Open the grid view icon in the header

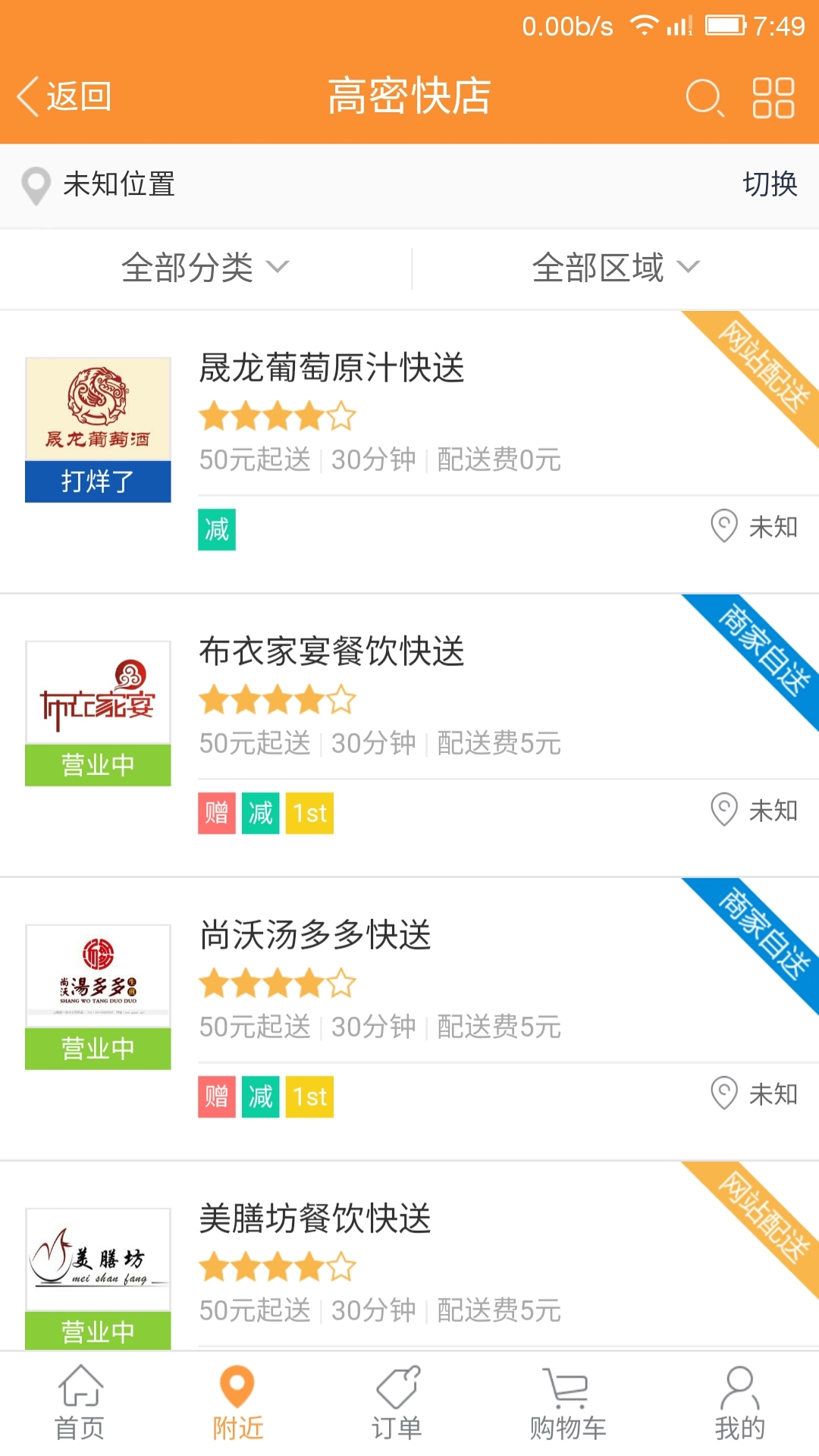click(773, 98)
